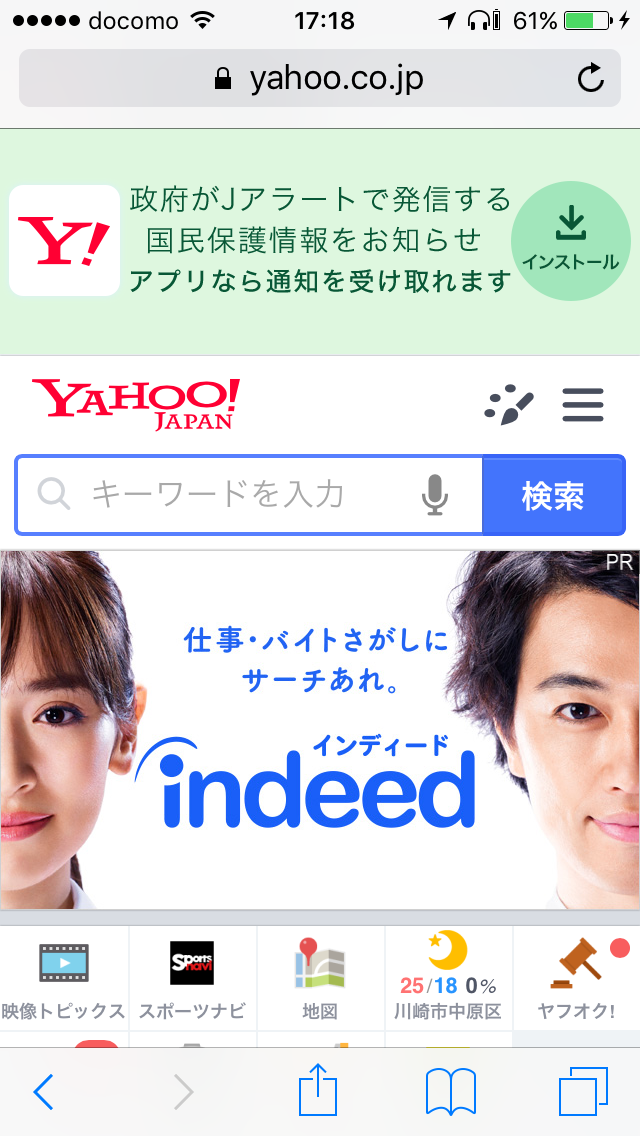Open 映像トピックス
Image resolution: width=640 pixels, height=1136 pixels.
tap(64, 978)
